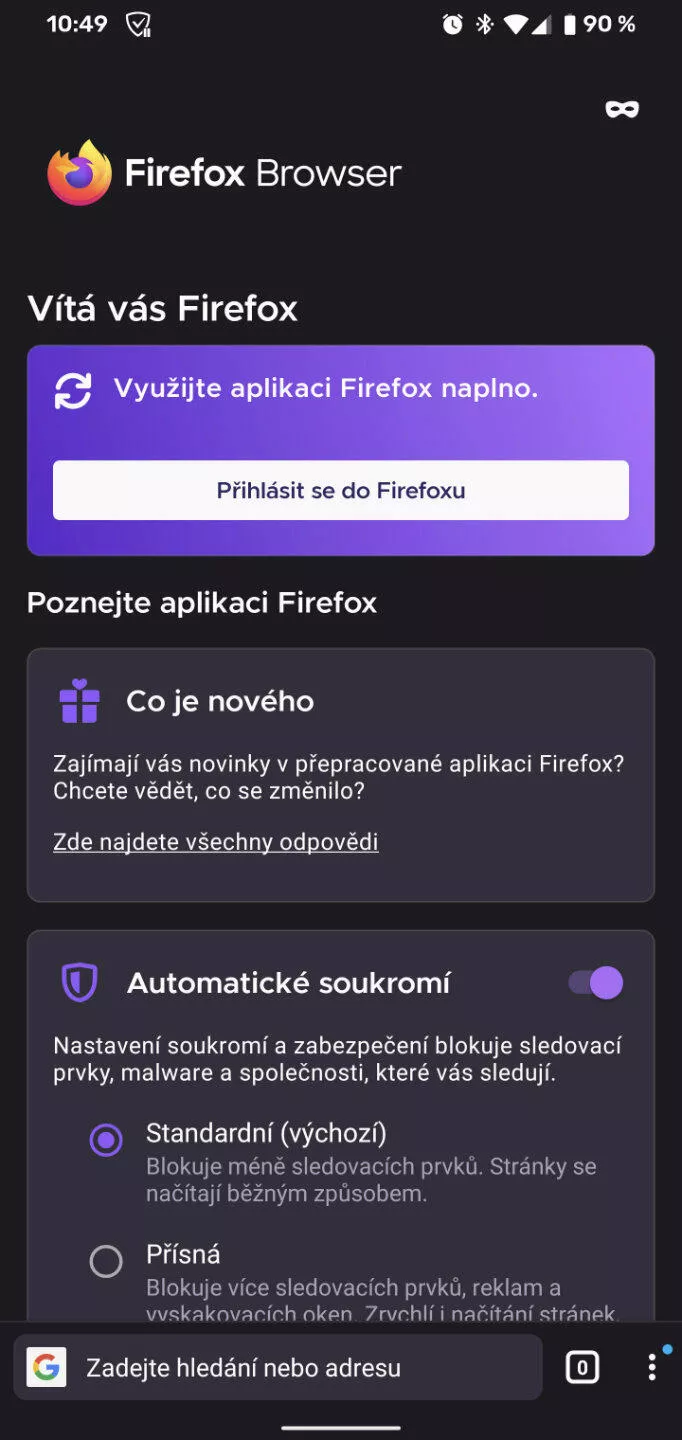Choose the Přísná protection option
Screen dimensions: 682x1440
pyautogui.click(x=106, y=1261)
